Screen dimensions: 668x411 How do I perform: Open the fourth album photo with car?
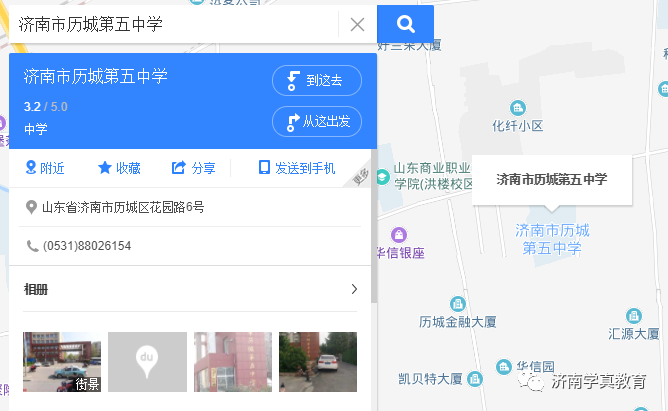coord(318,362)
